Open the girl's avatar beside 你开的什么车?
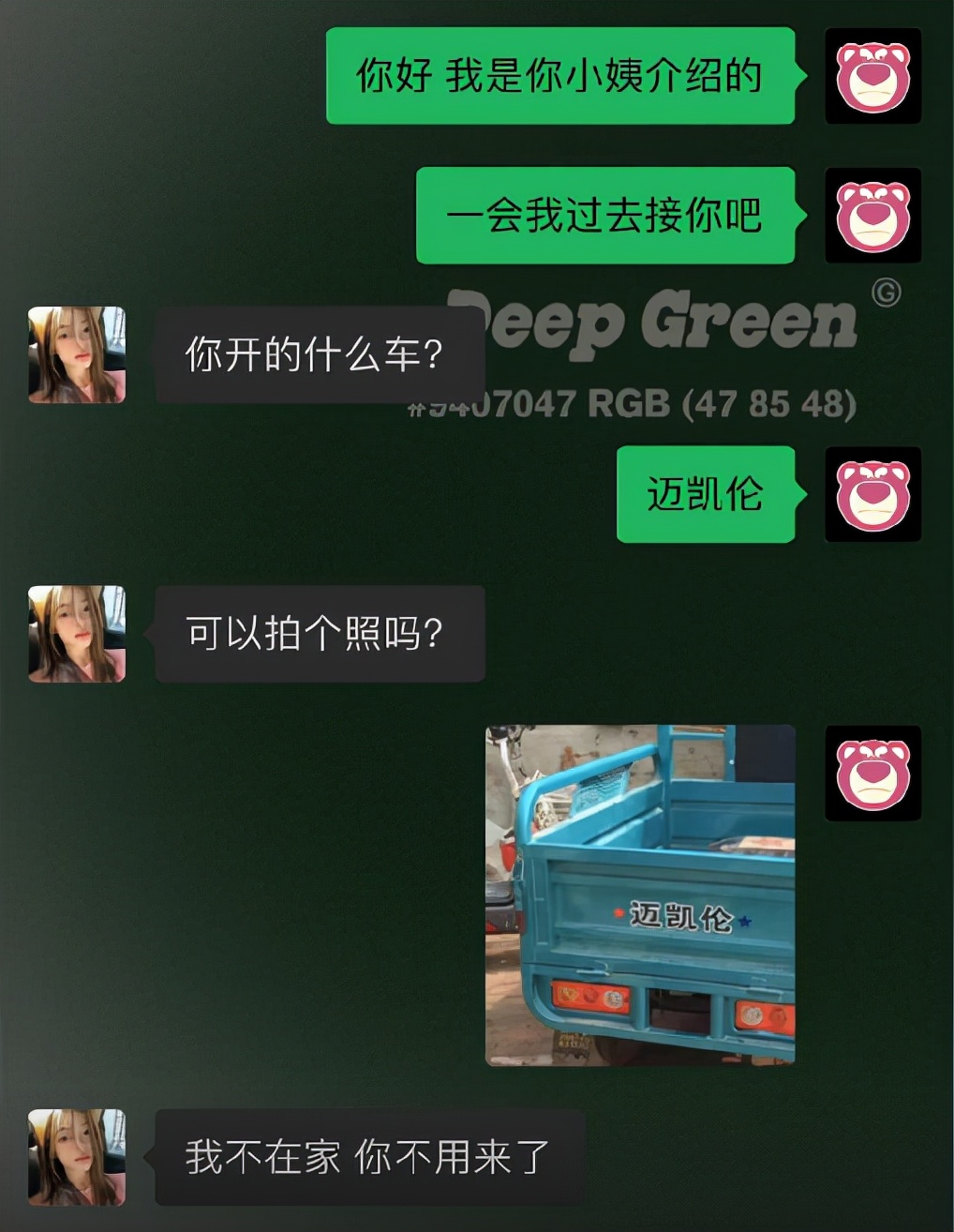Viewport: 954px width, 1232px height. pyautogui.click(x=77, y=354)
